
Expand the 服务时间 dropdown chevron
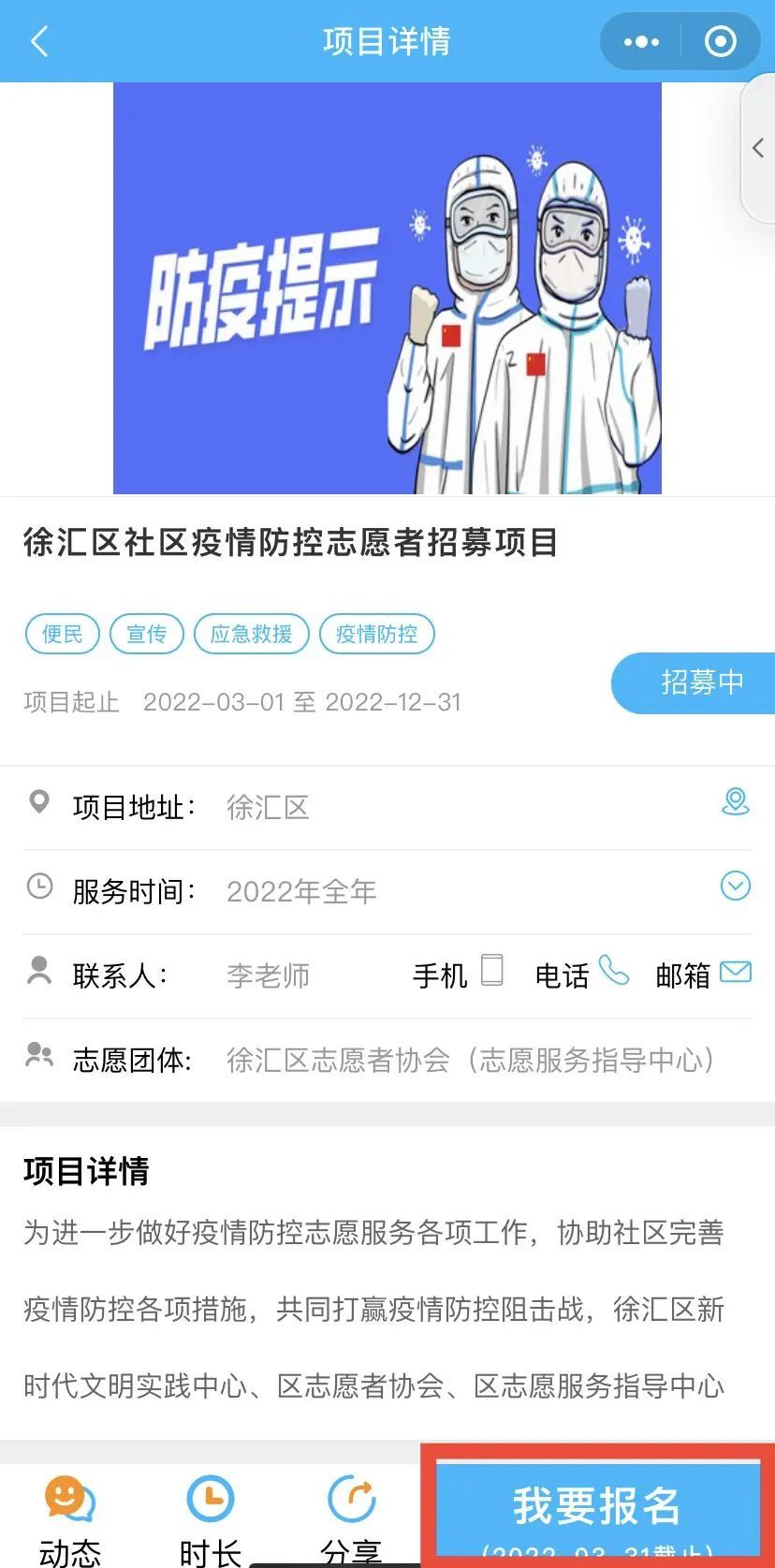[736, 886]
